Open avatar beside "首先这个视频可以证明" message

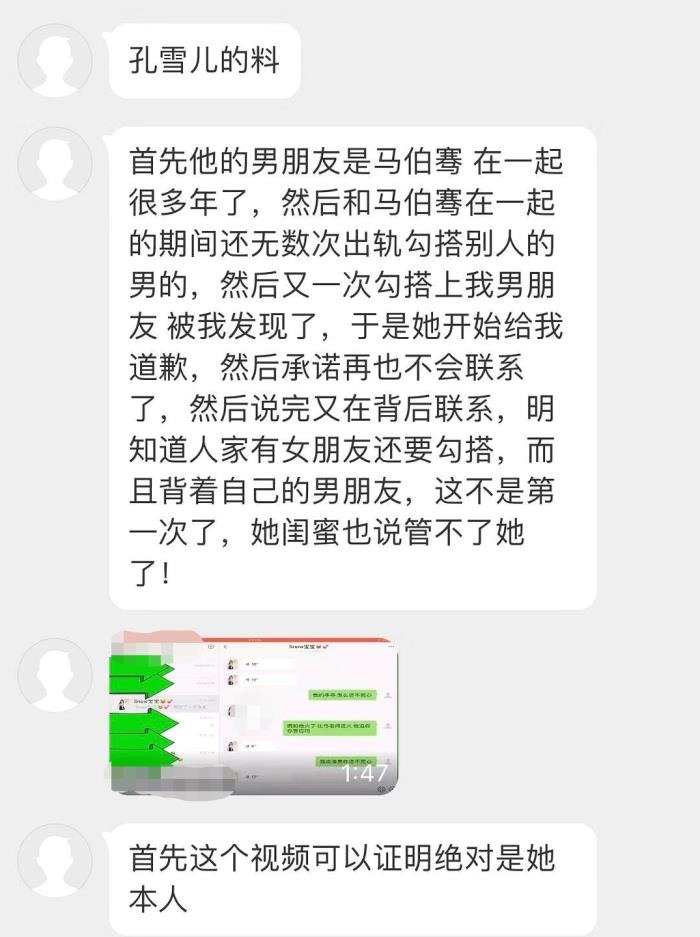(55, 860)
